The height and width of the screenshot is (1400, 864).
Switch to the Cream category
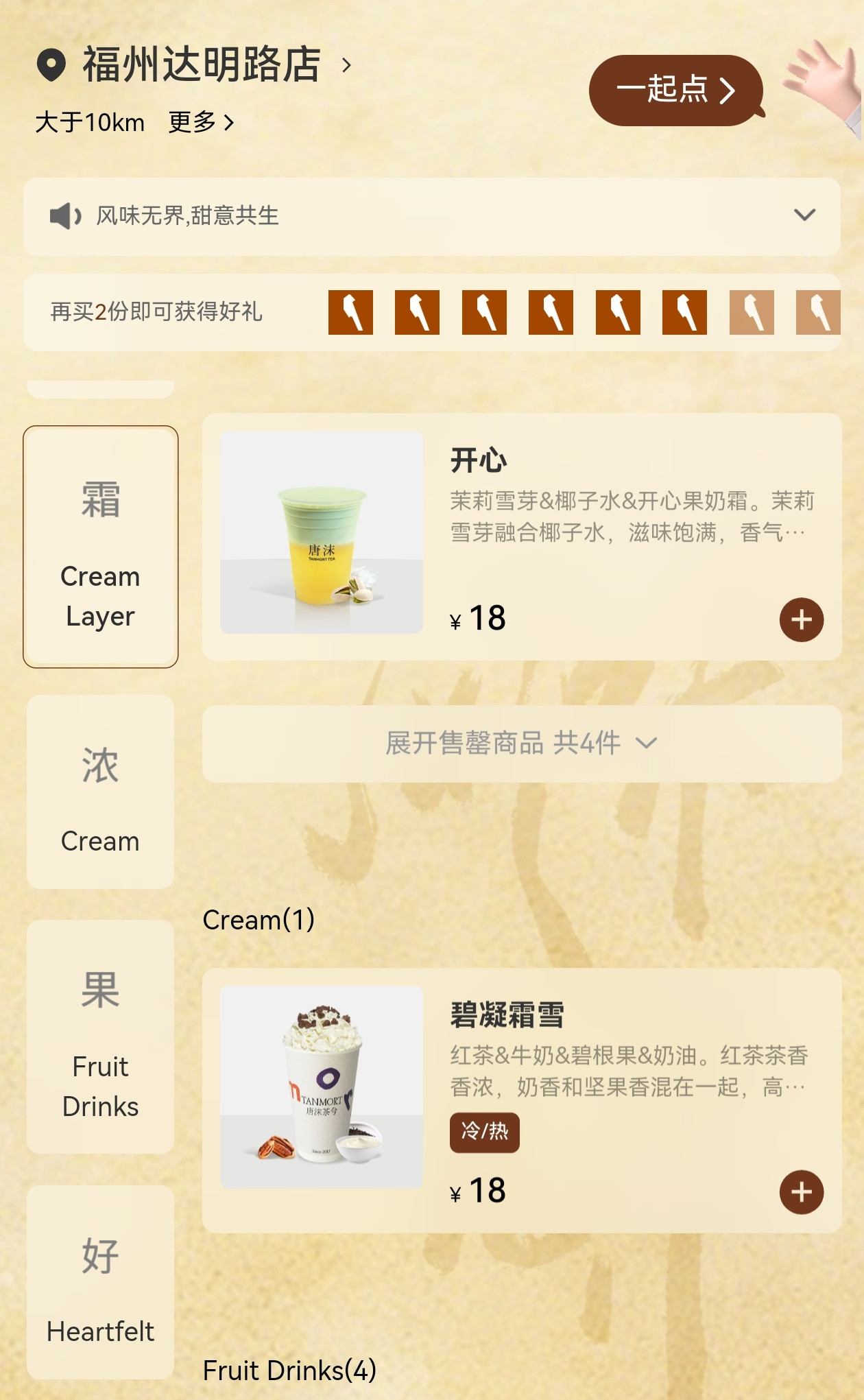(x=101, y=792)
